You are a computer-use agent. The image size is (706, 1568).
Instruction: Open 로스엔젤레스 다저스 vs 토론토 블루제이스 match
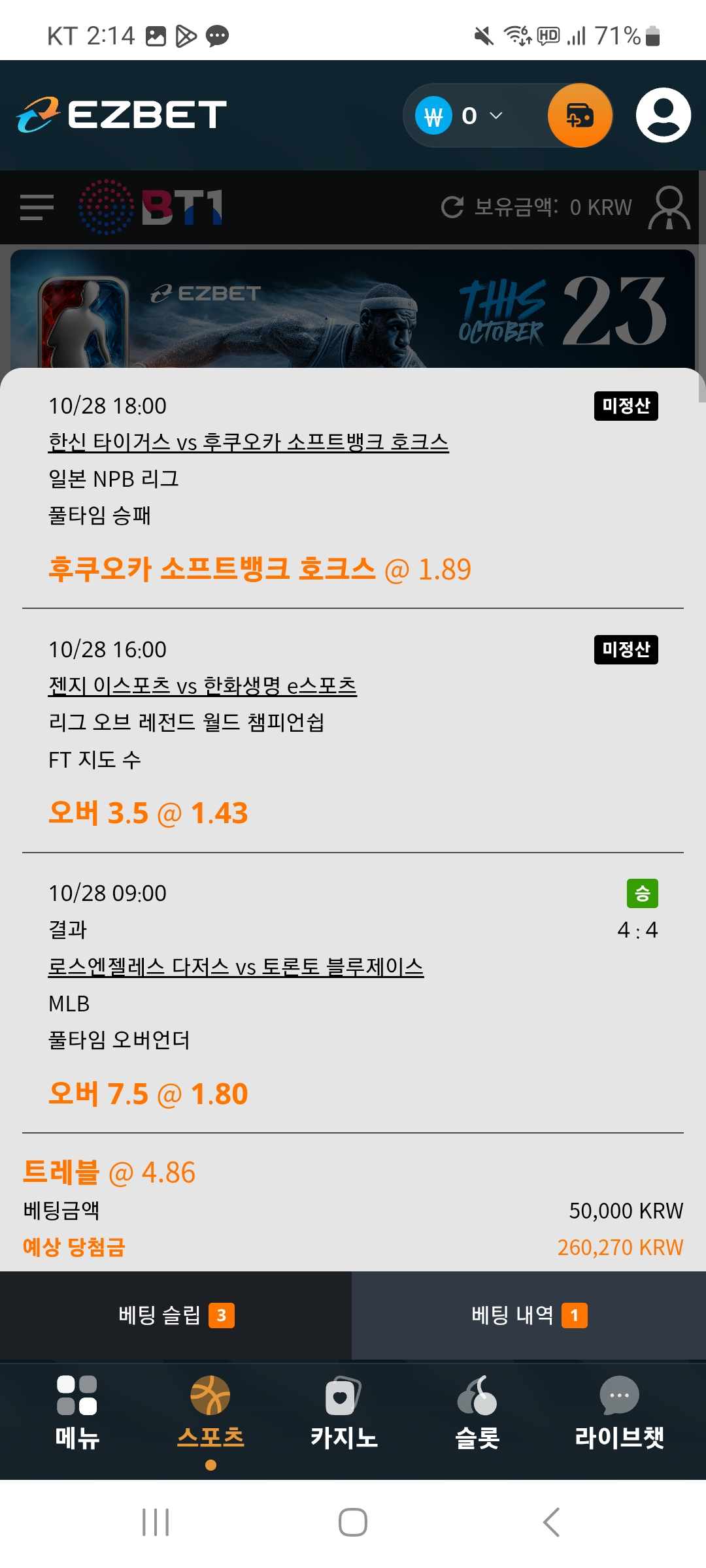[x=235, y=967]
